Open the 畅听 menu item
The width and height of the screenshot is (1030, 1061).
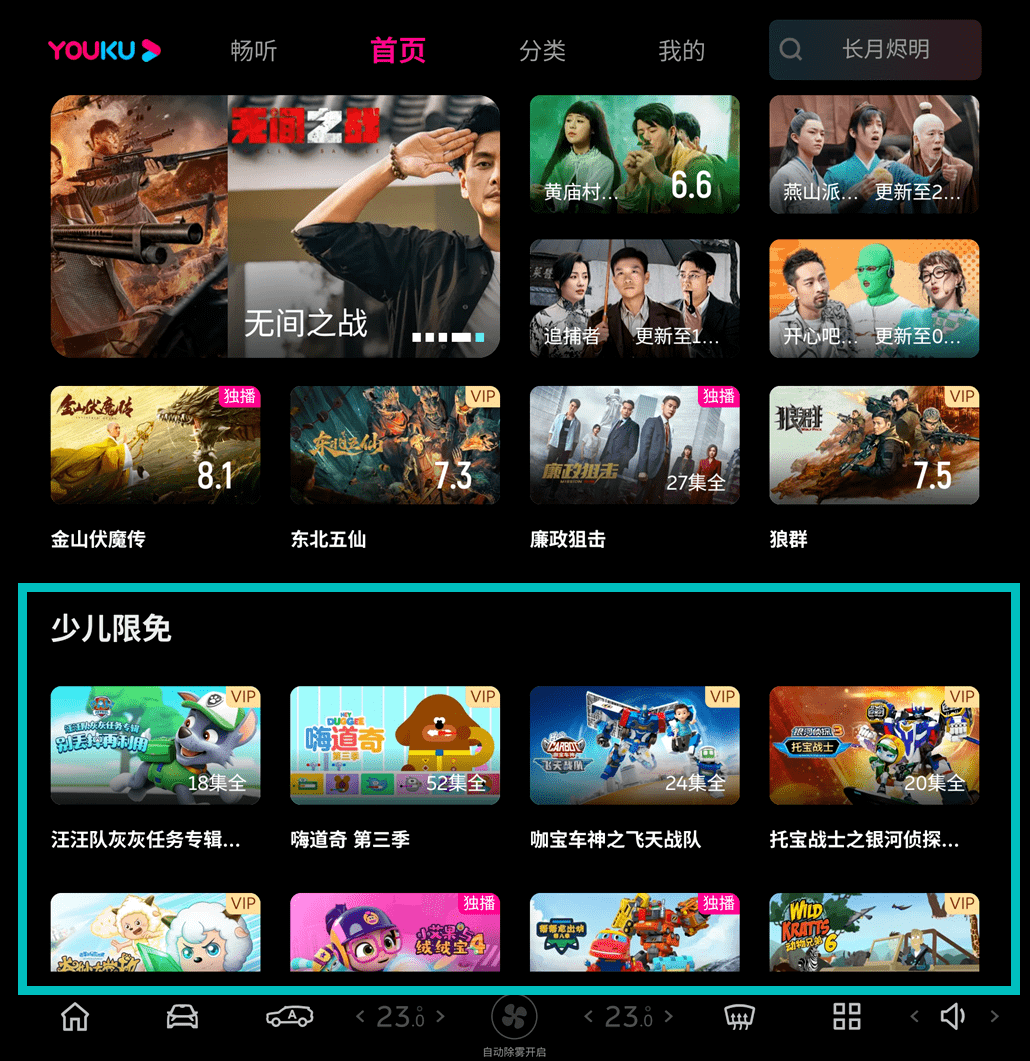click(253, 50)
